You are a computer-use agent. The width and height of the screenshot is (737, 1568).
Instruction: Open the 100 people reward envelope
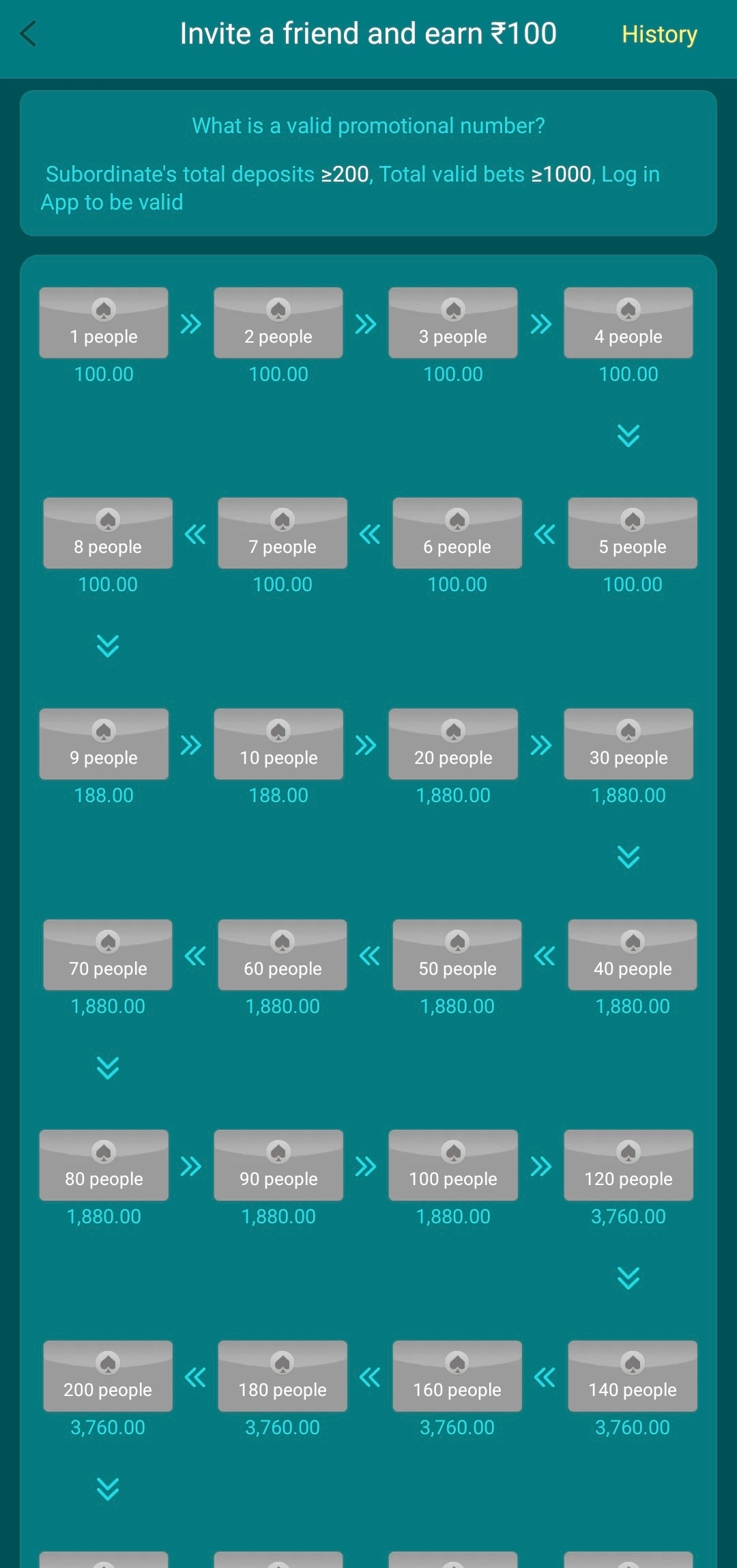[453, 1165]
